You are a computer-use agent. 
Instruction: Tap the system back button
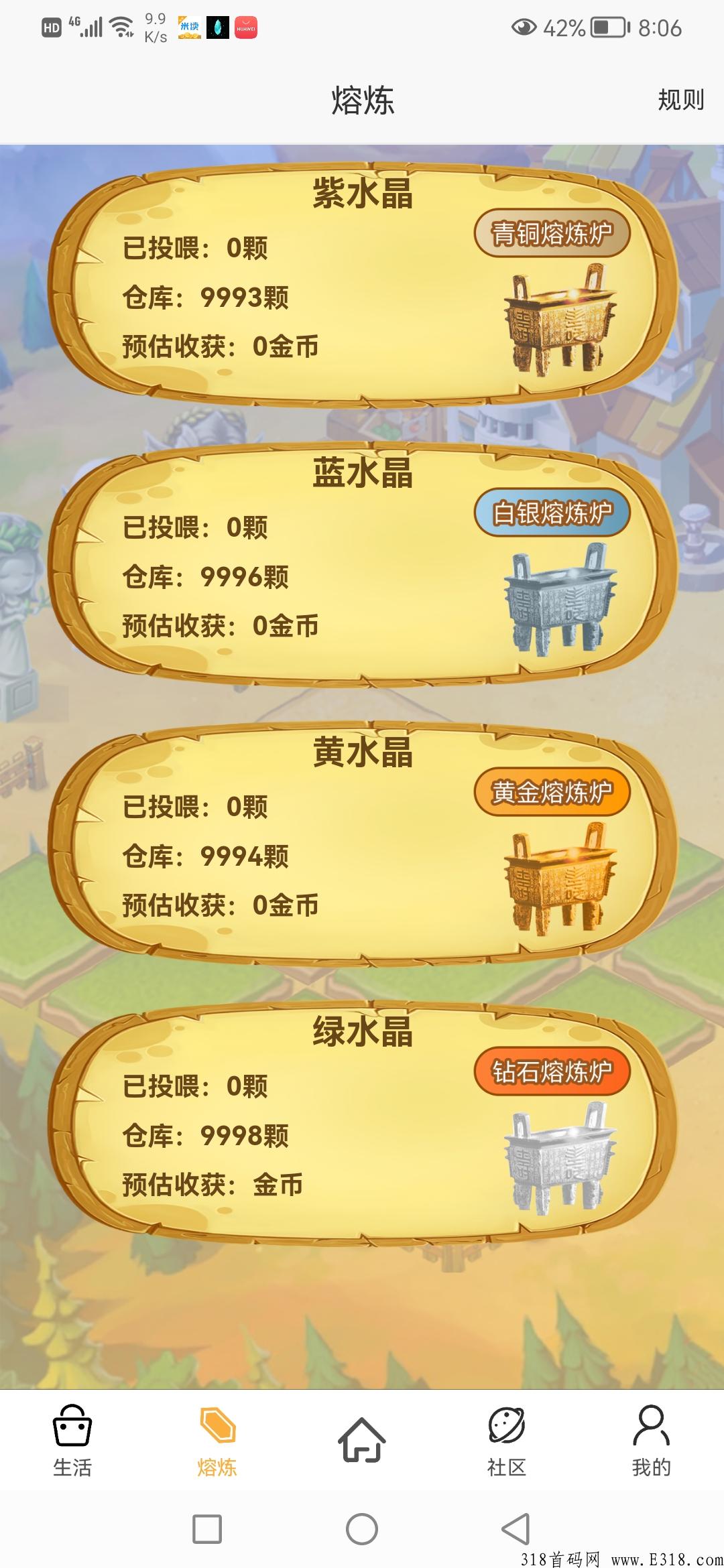tap(516, 1529)
